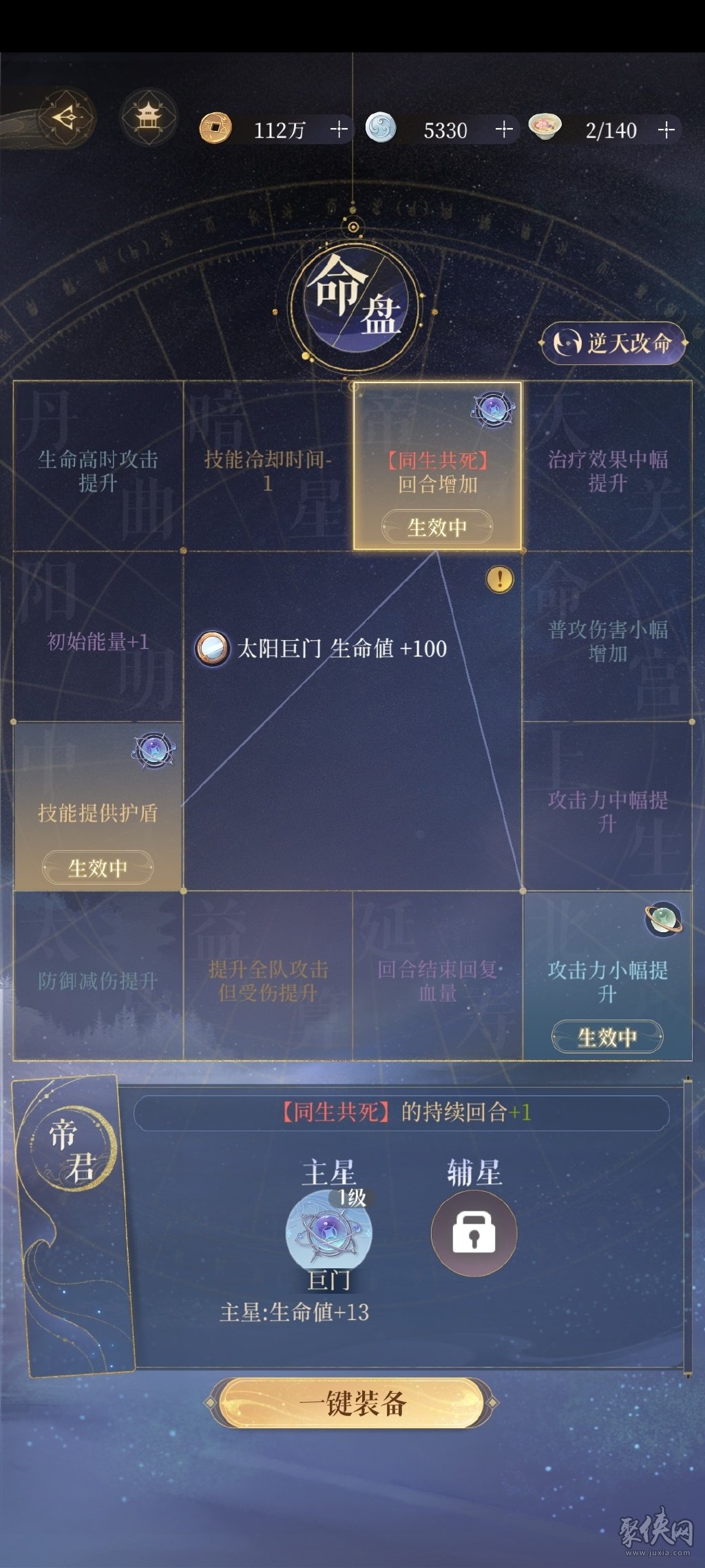Tap the locked 辅星 slot

[x=474, y=1233]
